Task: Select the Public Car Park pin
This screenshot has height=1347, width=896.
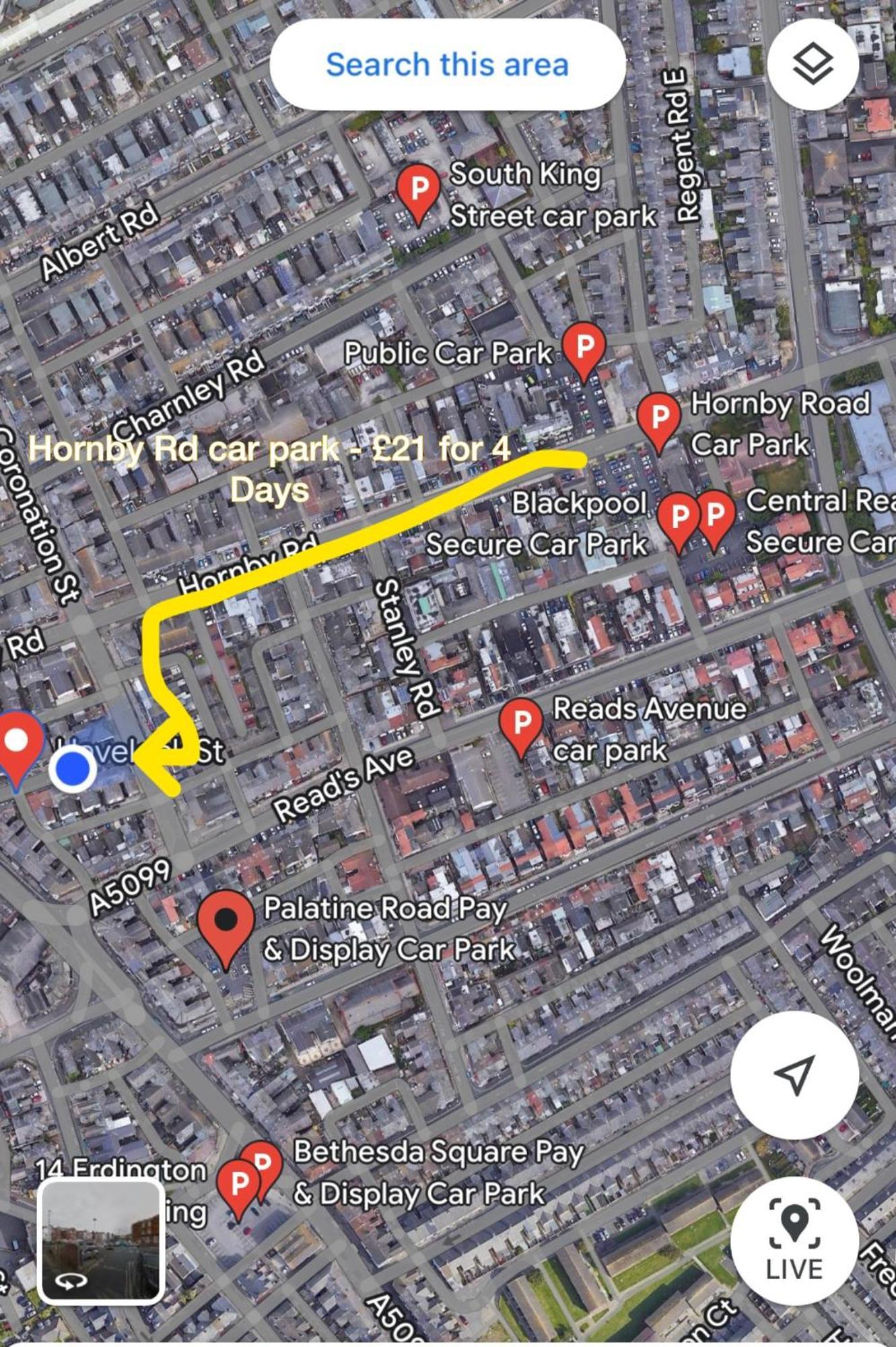Action: coord(584,348)
